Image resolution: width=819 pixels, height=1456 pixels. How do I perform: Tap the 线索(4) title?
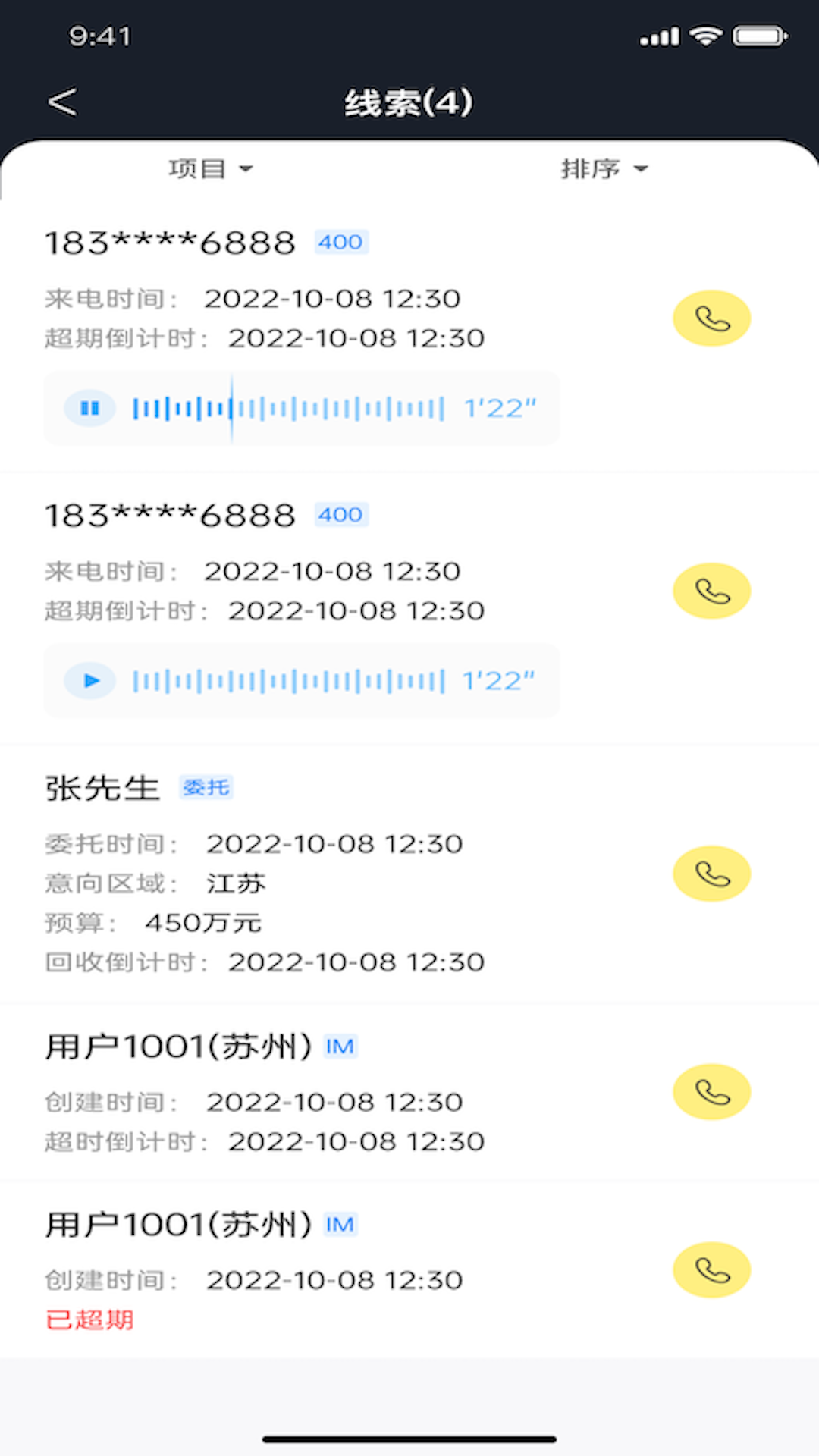409,102
